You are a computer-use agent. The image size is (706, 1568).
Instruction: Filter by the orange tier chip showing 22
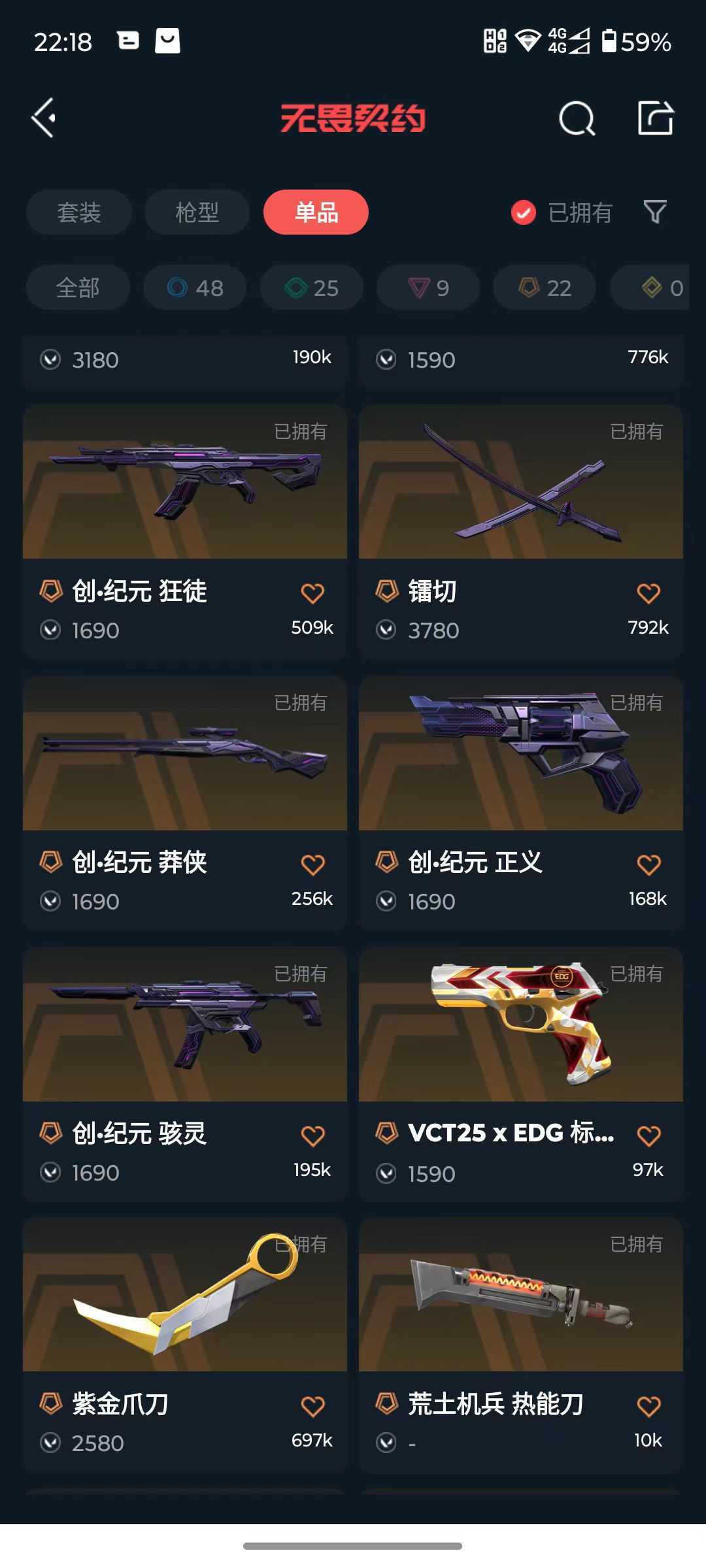coord(545,287)
